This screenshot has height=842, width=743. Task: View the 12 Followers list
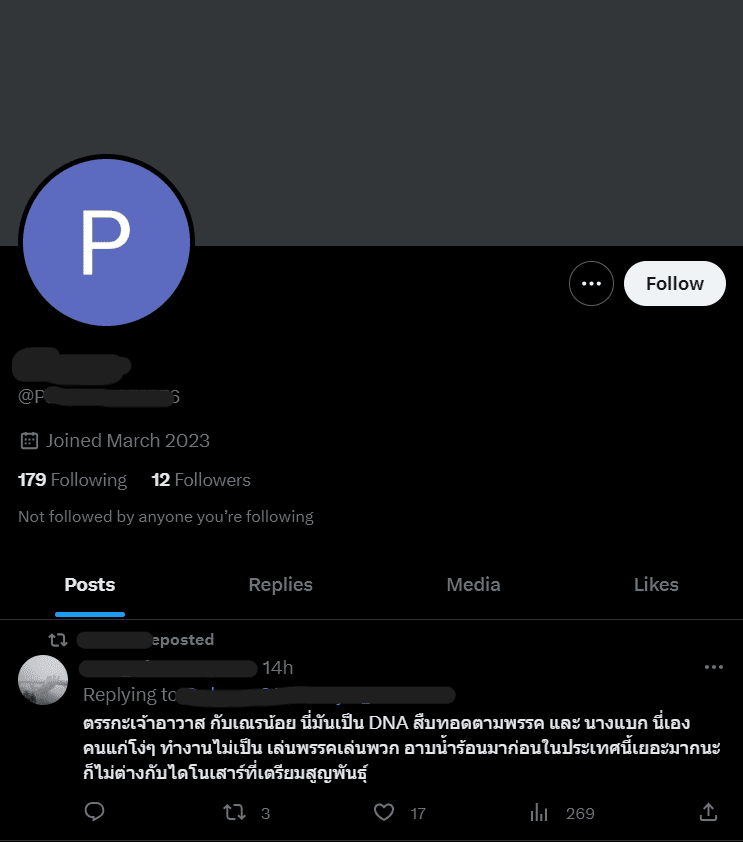[x=201, y=480]
